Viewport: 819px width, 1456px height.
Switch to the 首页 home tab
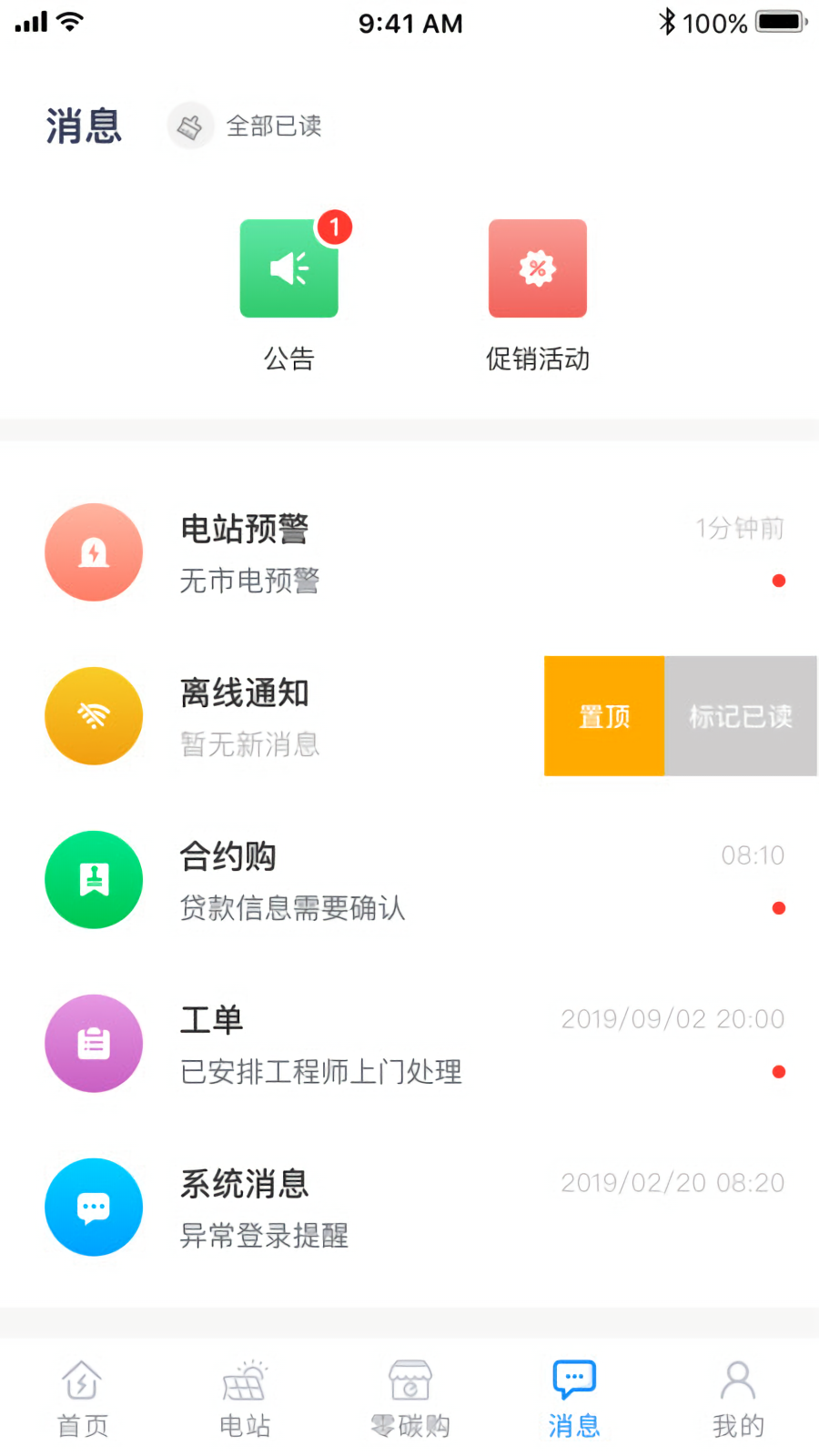tap(82, 1400)
